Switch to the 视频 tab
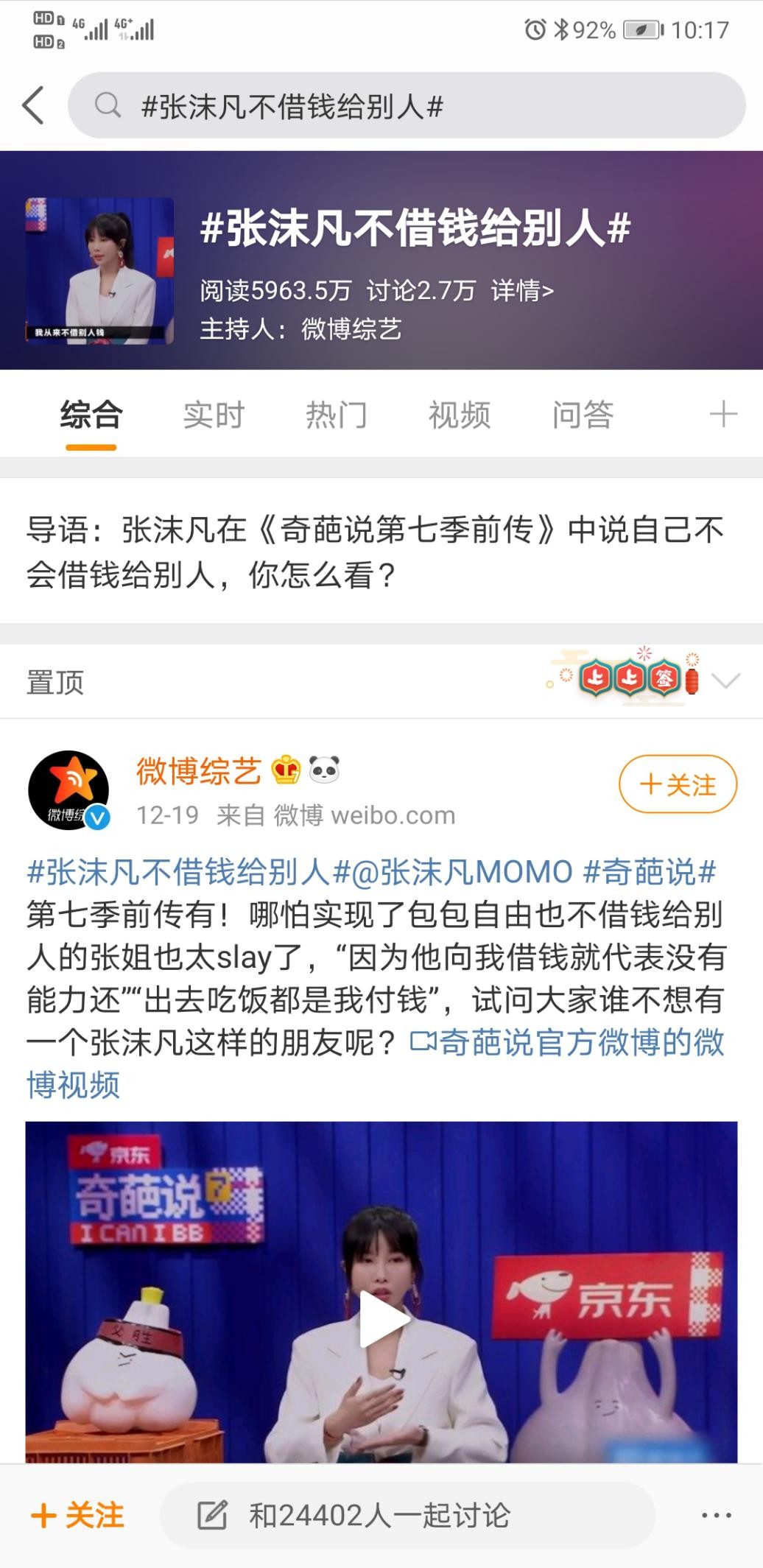The width and height of the screenshot is (763, 1568). click(x=460, y=415)
